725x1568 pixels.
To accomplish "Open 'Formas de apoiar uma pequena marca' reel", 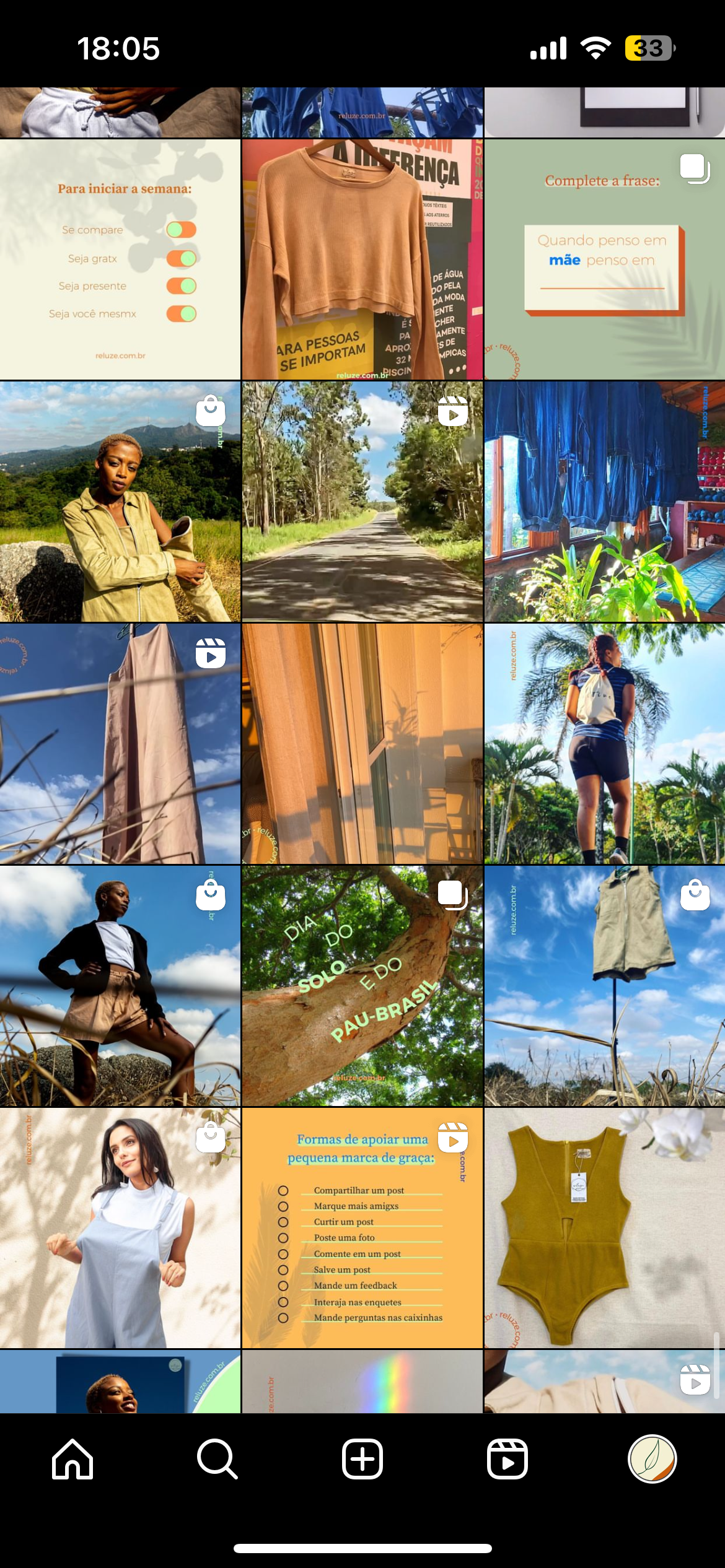I will [362, 1228].
